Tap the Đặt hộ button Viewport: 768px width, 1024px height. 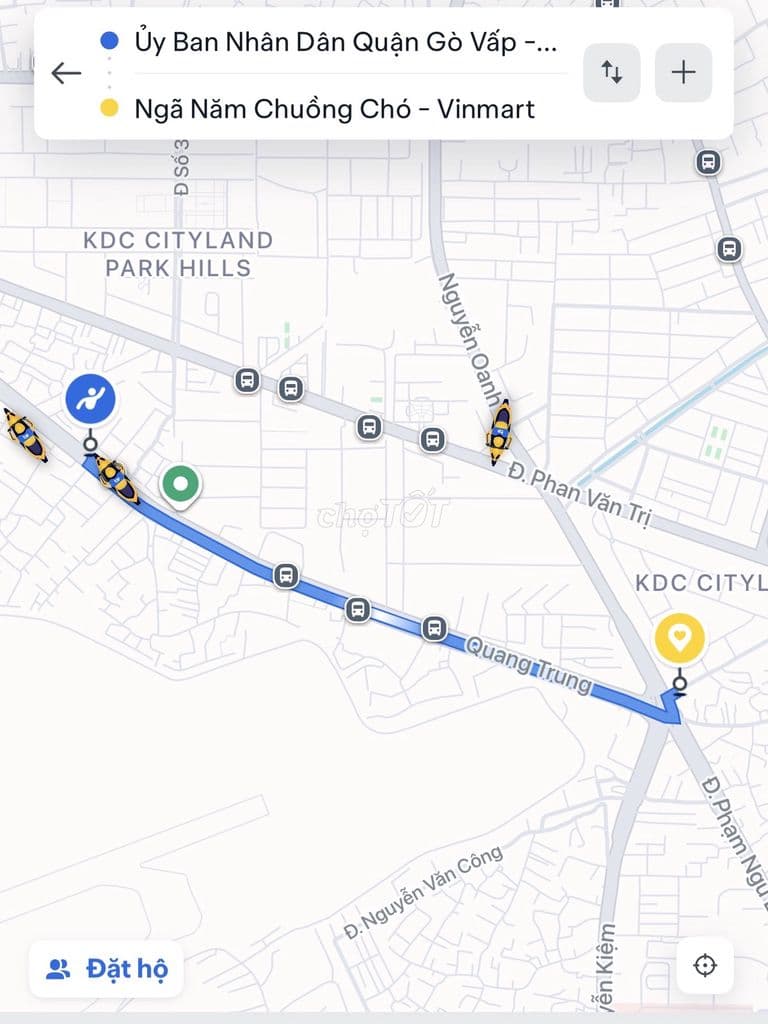click(x=107, y=968)
